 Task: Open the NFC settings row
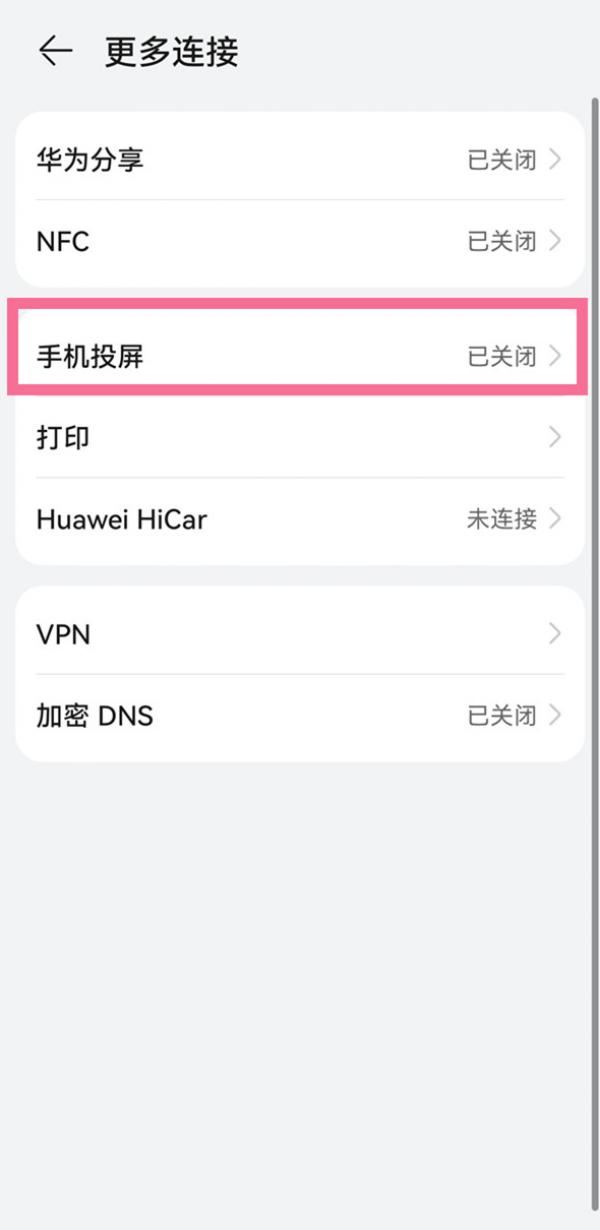point(299,241)
